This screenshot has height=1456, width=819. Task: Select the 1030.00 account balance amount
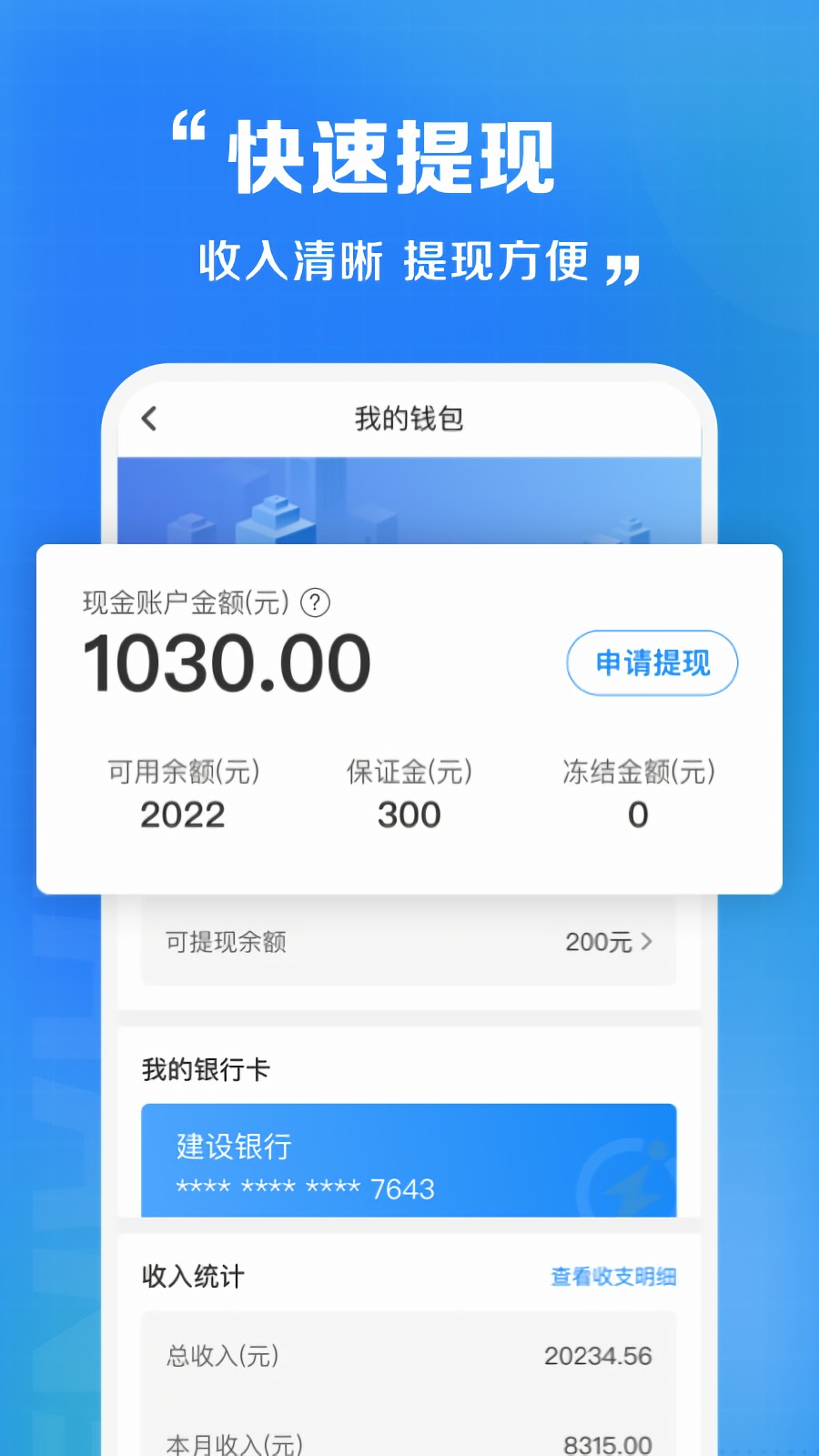click(x=226, y=663)
